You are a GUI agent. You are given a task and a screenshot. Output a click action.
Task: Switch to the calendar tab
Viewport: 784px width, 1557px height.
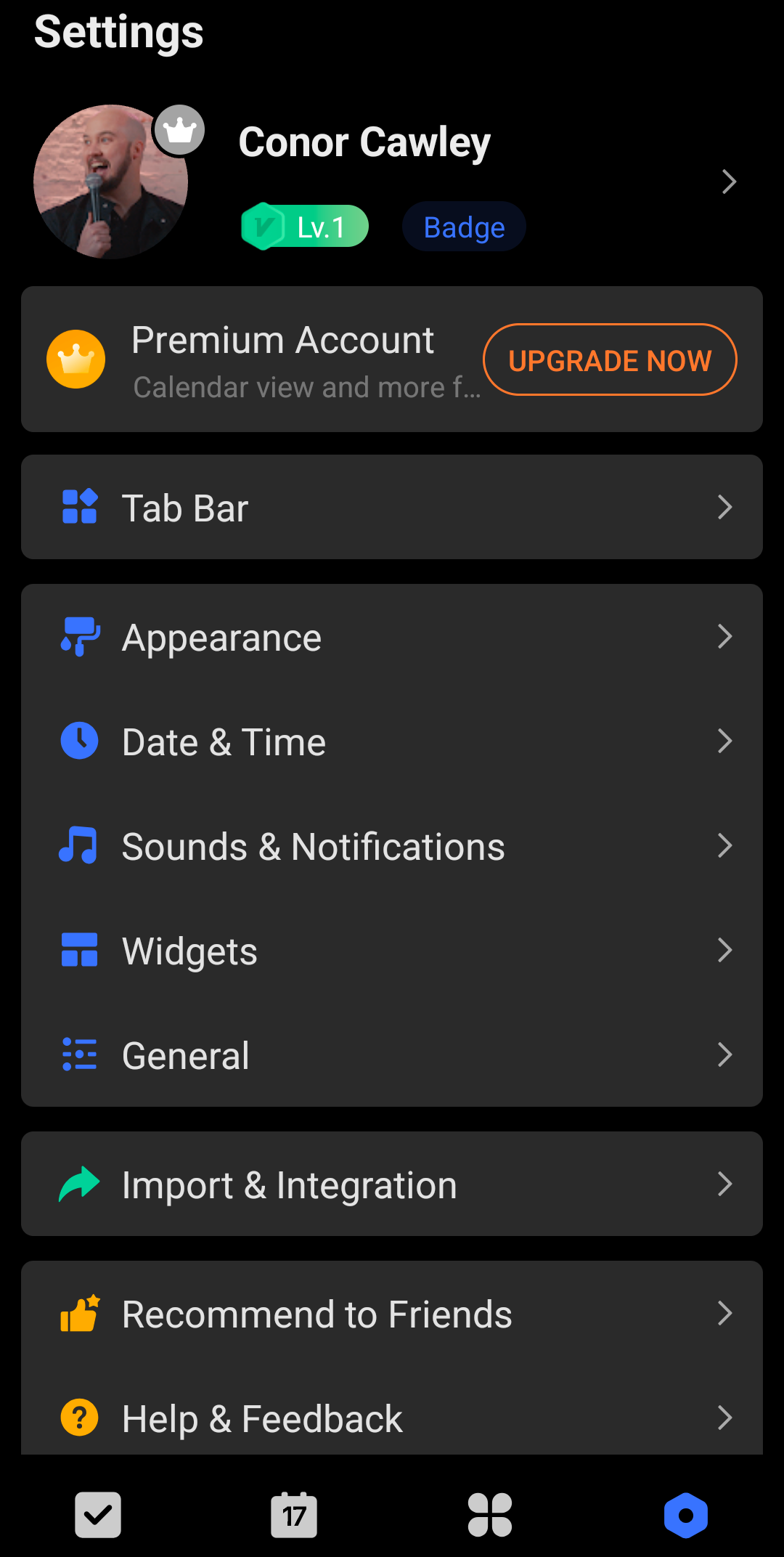pos(294,1515)
